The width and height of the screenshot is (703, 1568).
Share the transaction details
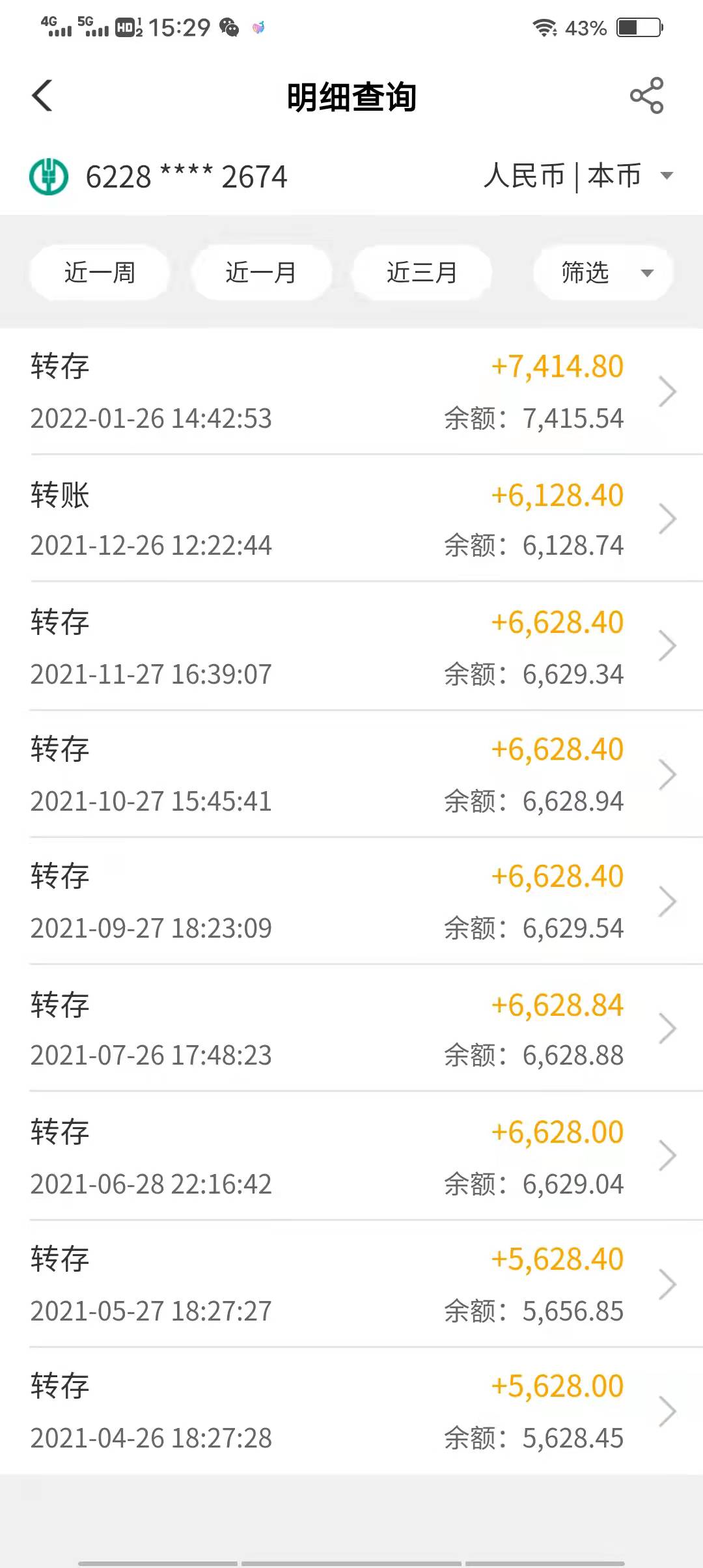pos(646,96)
